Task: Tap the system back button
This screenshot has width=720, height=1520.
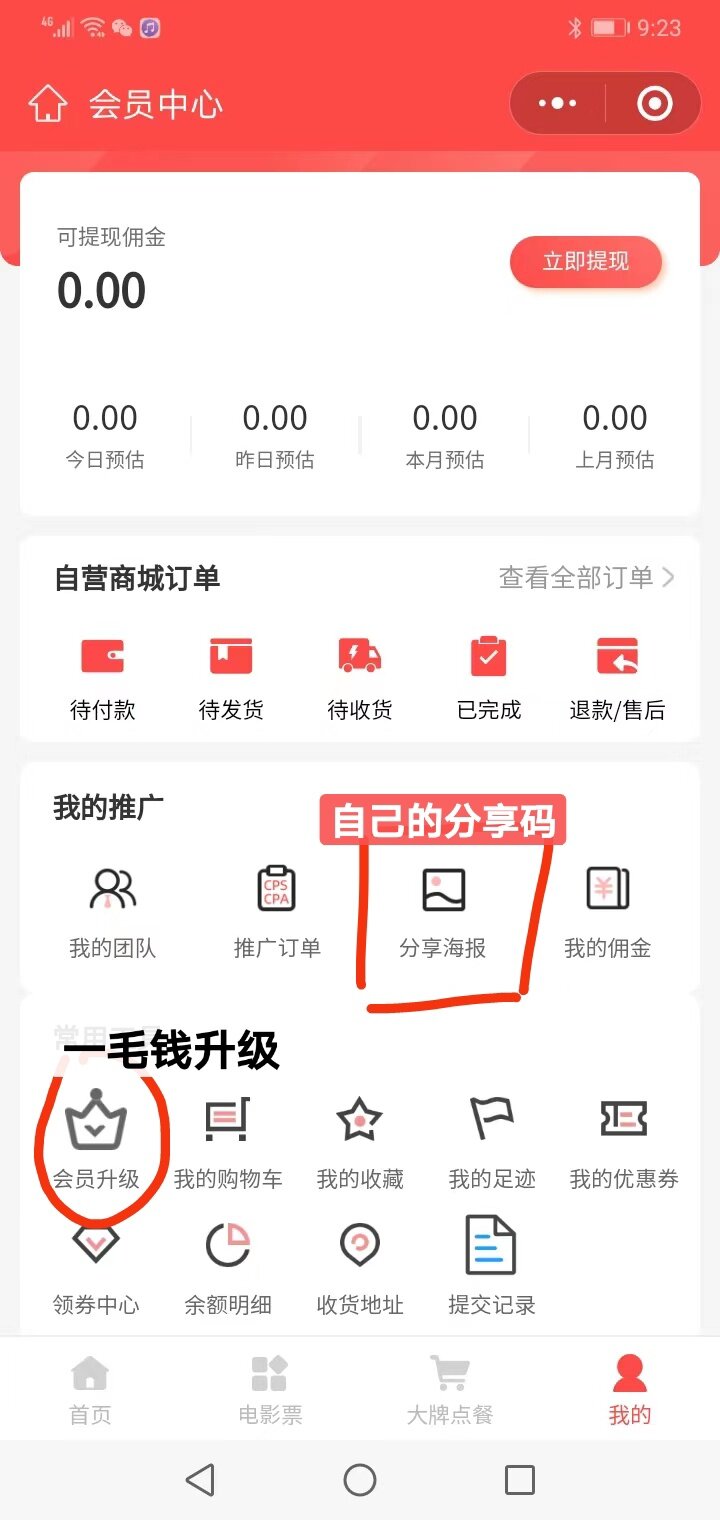Action: tap(200, 1480)
